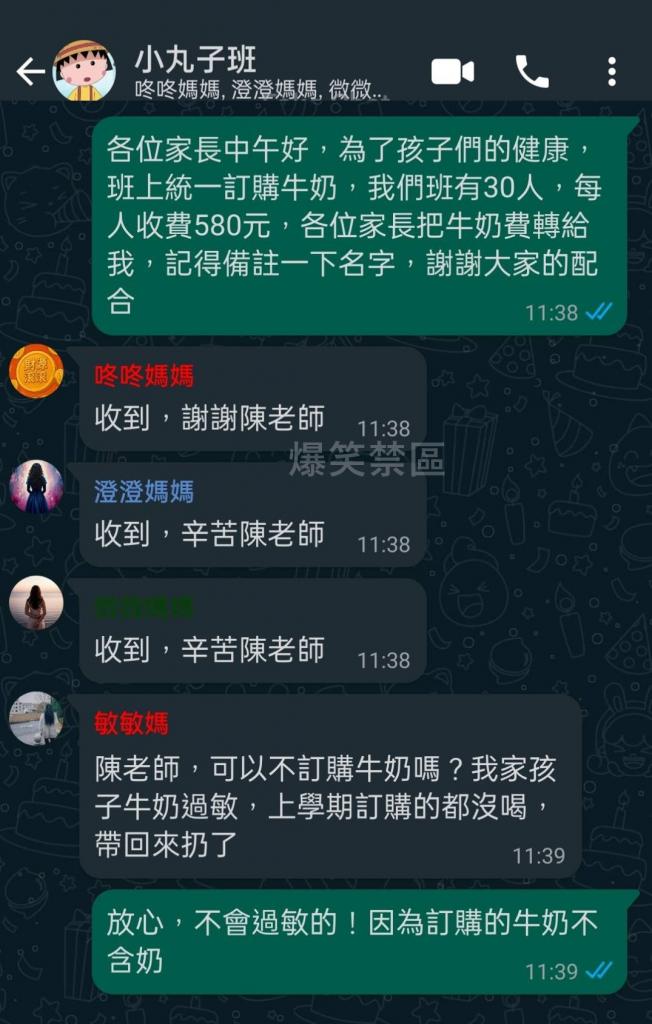
Task: Tap sender name 敏敏媽
Action: (x=131, y=723)
